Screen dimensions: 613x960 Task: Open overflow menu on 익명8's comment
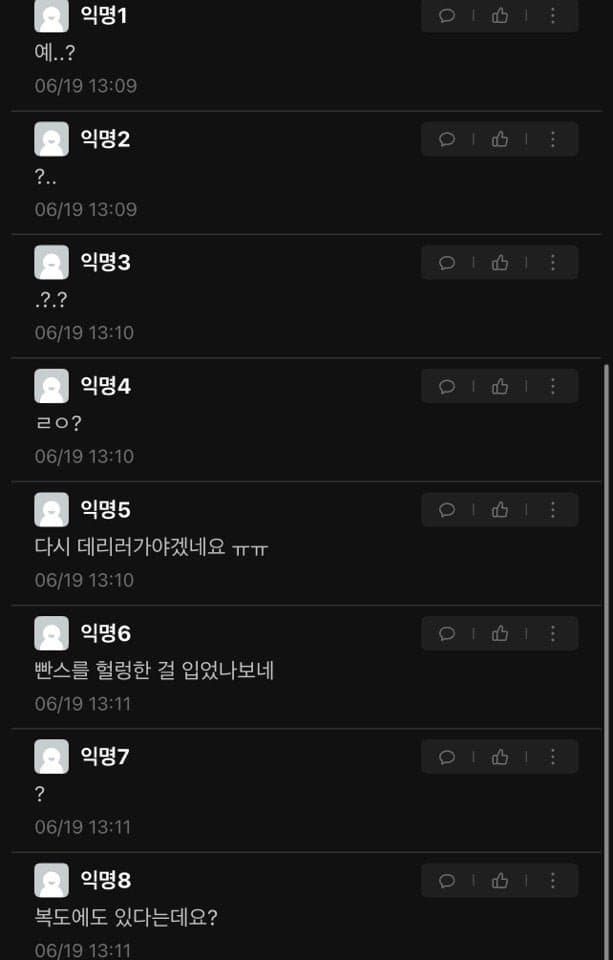tap(553, 880)
